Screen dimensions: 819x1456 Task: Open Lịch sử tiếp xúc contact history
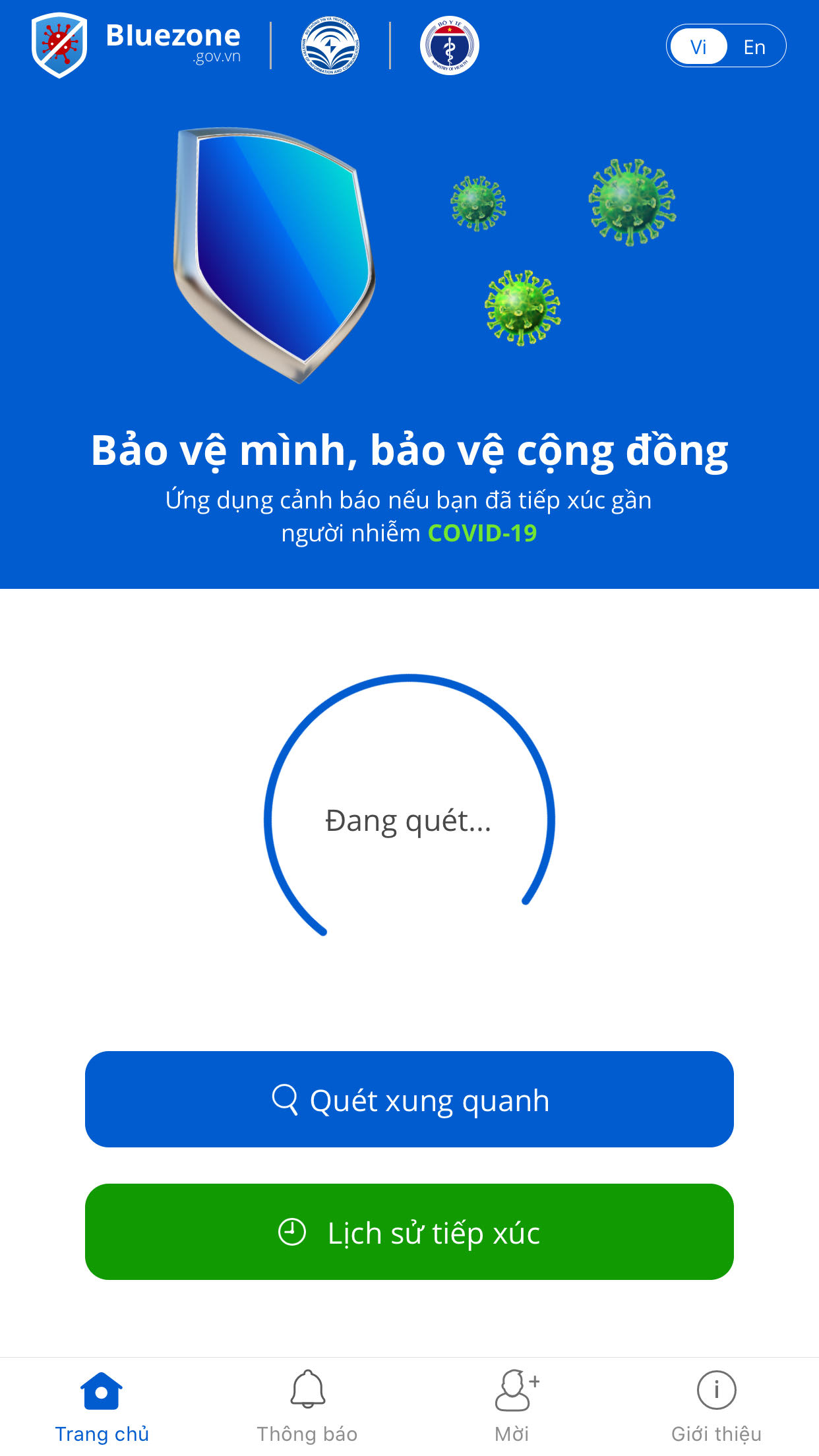[409, 1232]
